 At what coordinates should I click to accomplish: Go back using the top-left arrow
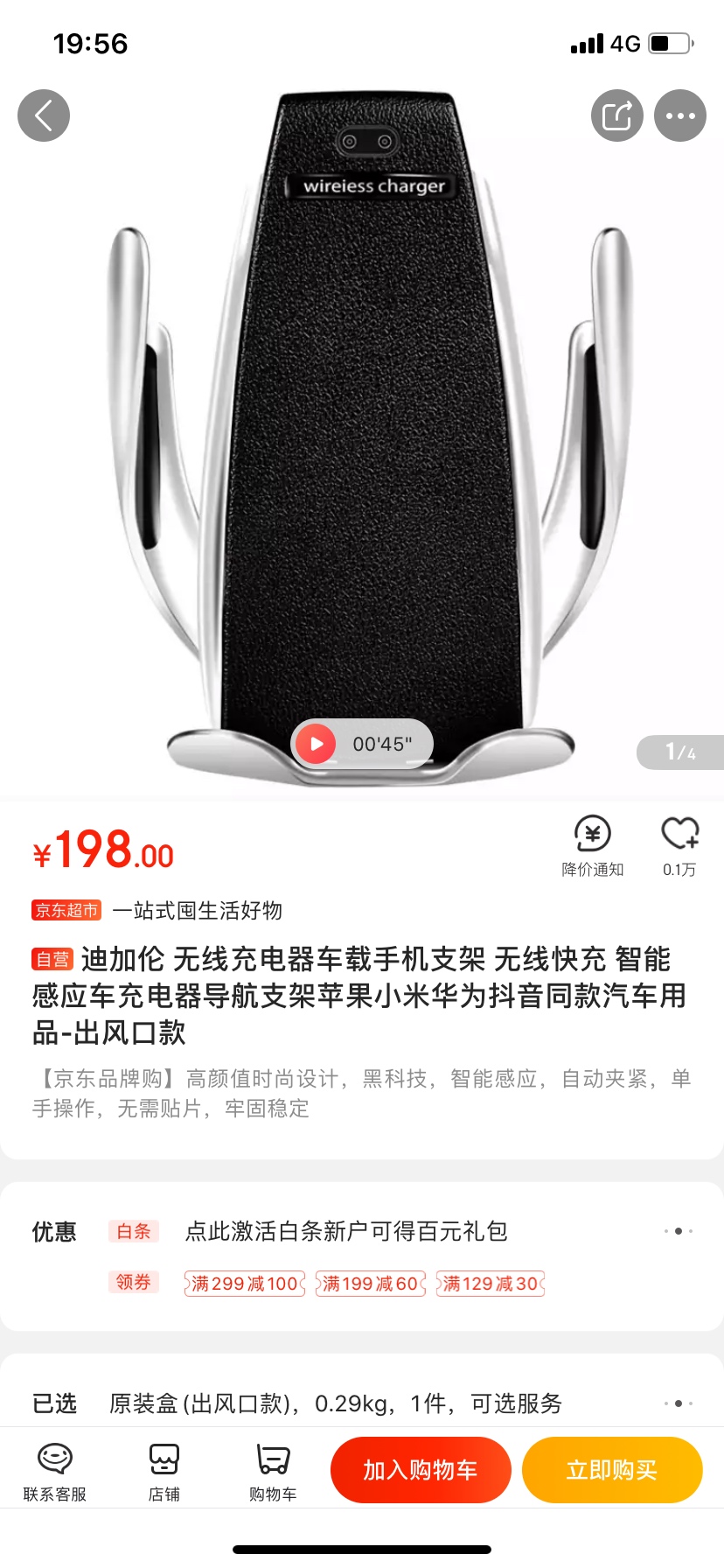click(x=44, y=115)
